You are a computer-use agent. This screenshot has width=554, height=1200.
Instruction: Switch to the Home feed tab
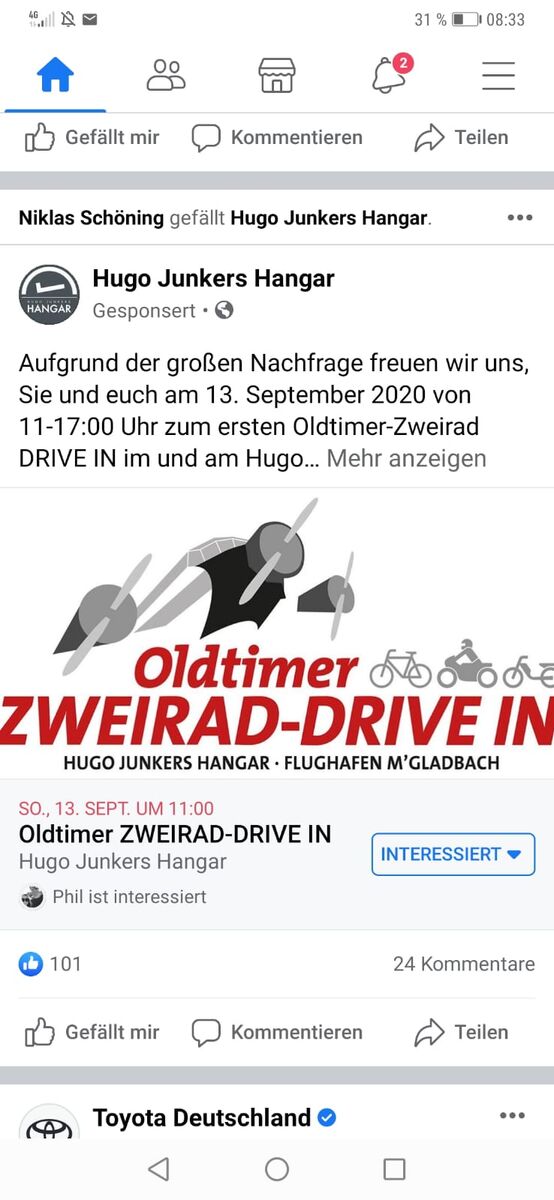pyautogui.click(x=56, y=76)
